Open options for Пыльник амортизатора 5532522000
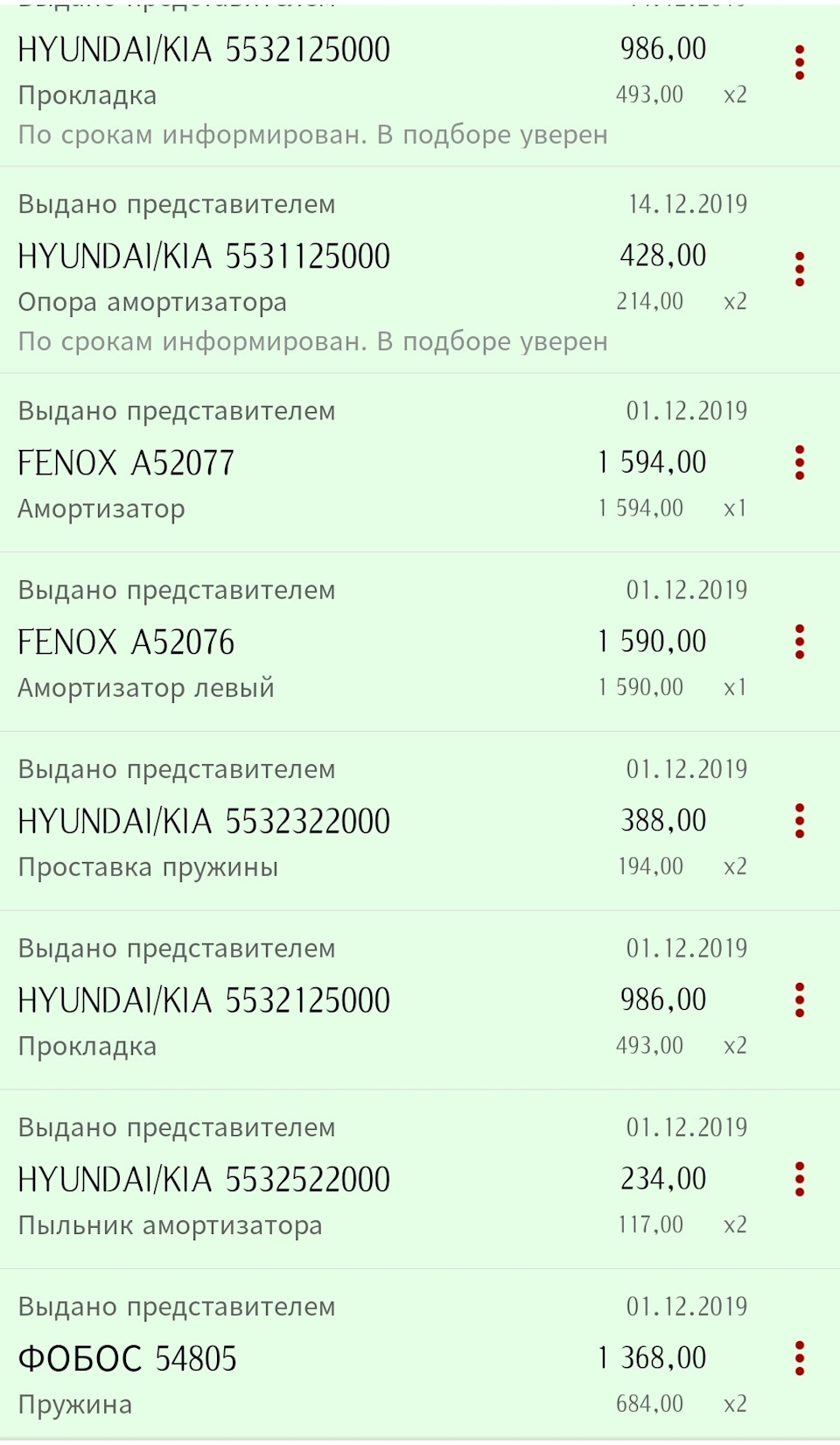Screen dimensions: 840x1445 [x=799, y=1180]
